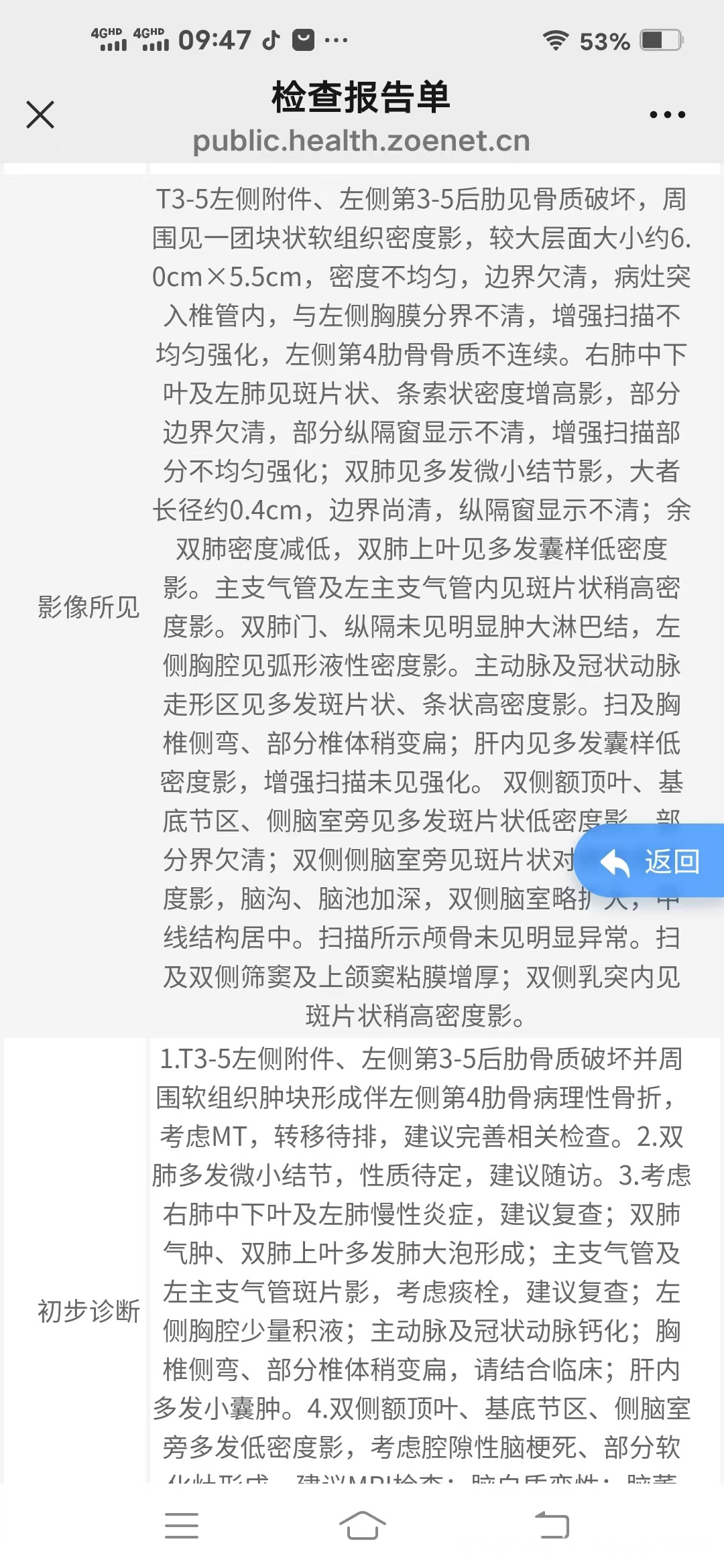724x1568 pixels.
Task: Go to the phone home screen
Action: pos(362,1525)
